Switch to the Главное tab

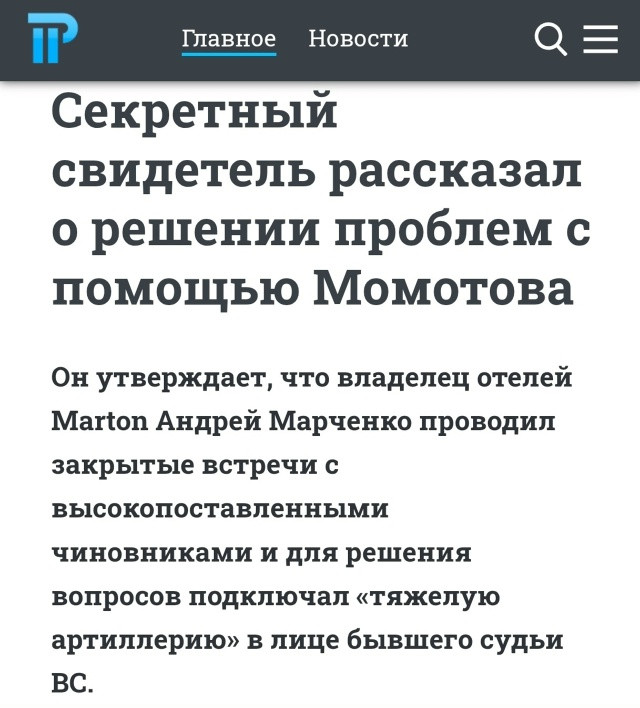(x=228, y=39)
